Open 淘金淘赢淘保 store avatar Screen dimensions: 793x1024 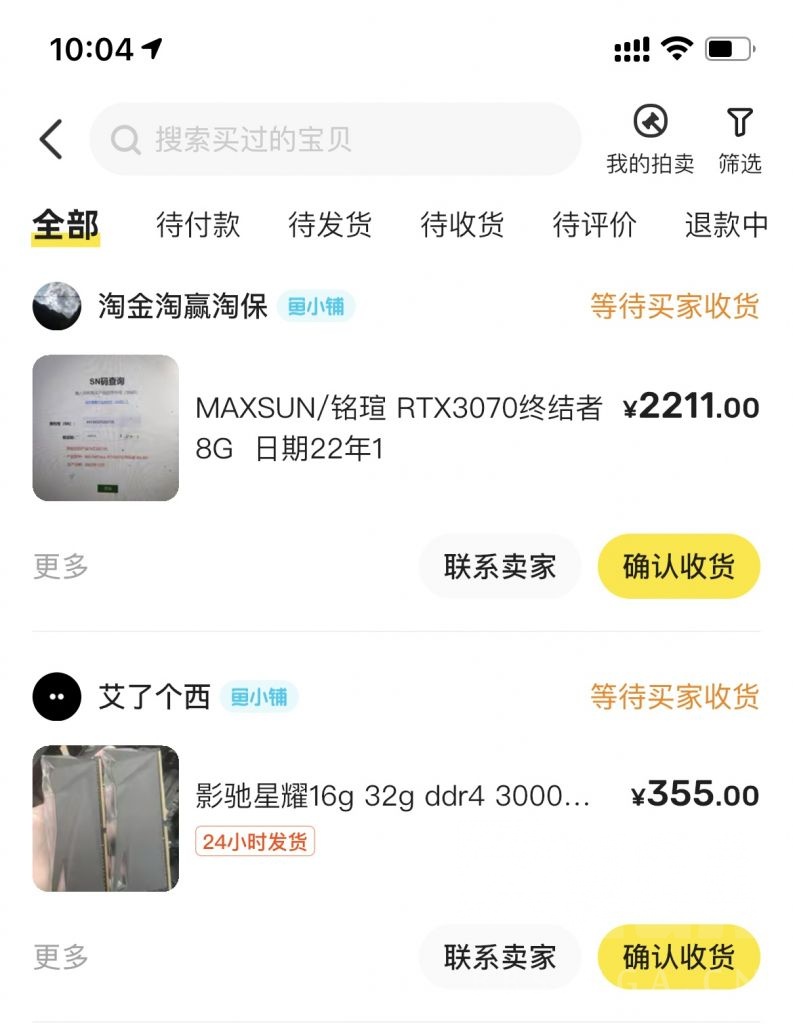[57, 306]
